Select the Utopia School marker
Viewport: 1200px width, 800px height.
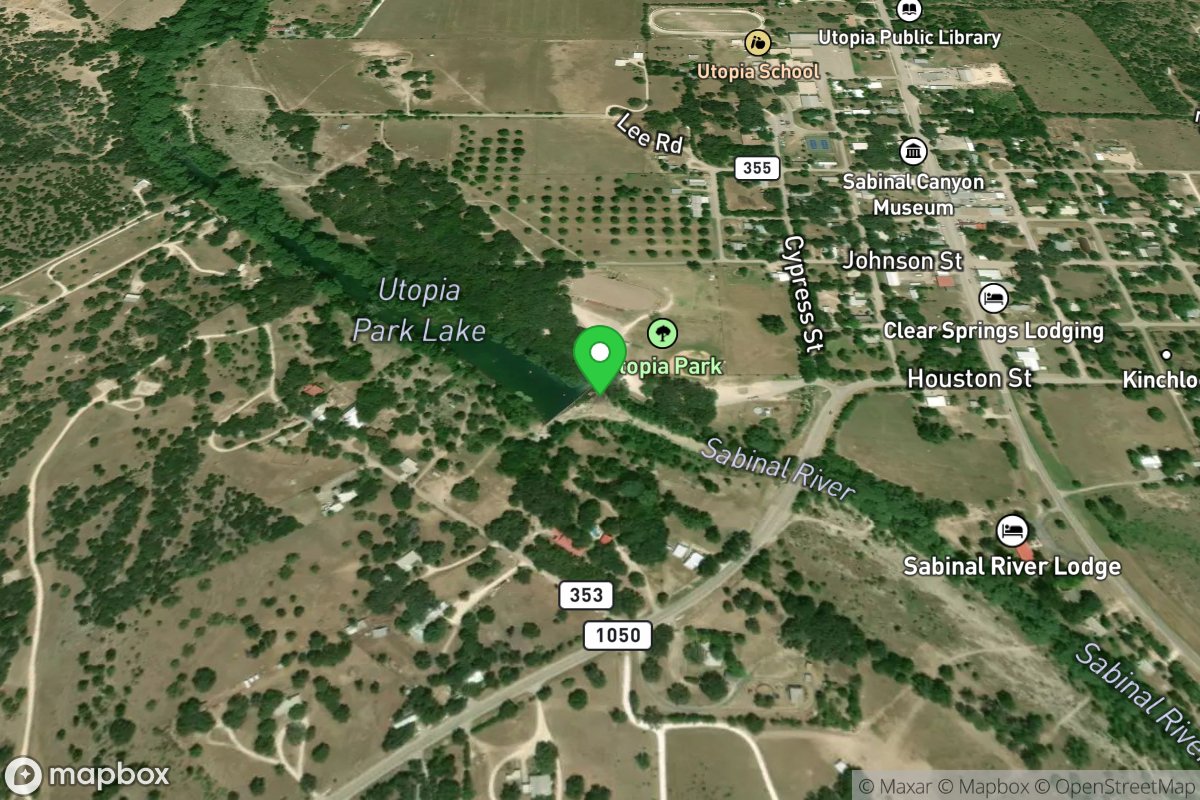click(x=758, y=42)
